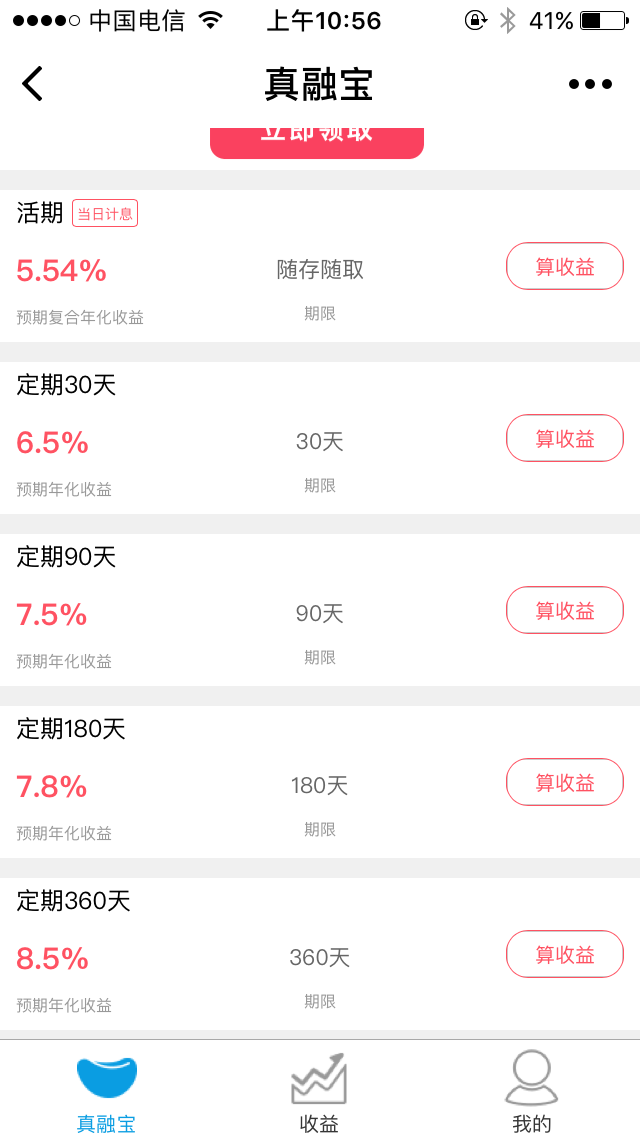The width and height of the screenshot is (640, 1136).
Task: Calculate earnings for 定期360天
Action: pyautogui.click(x=565, y=955)
